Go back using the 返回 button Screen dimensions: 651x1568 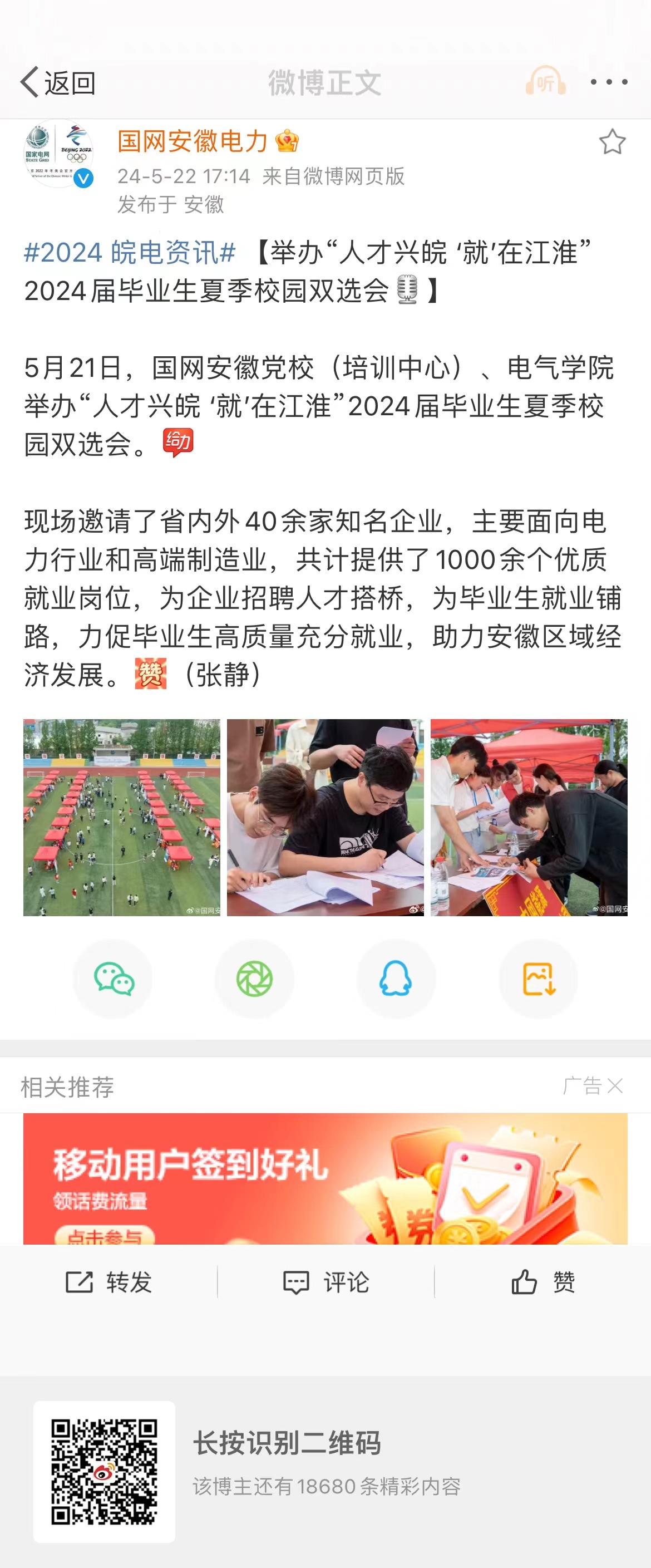[x=58, y=82]
